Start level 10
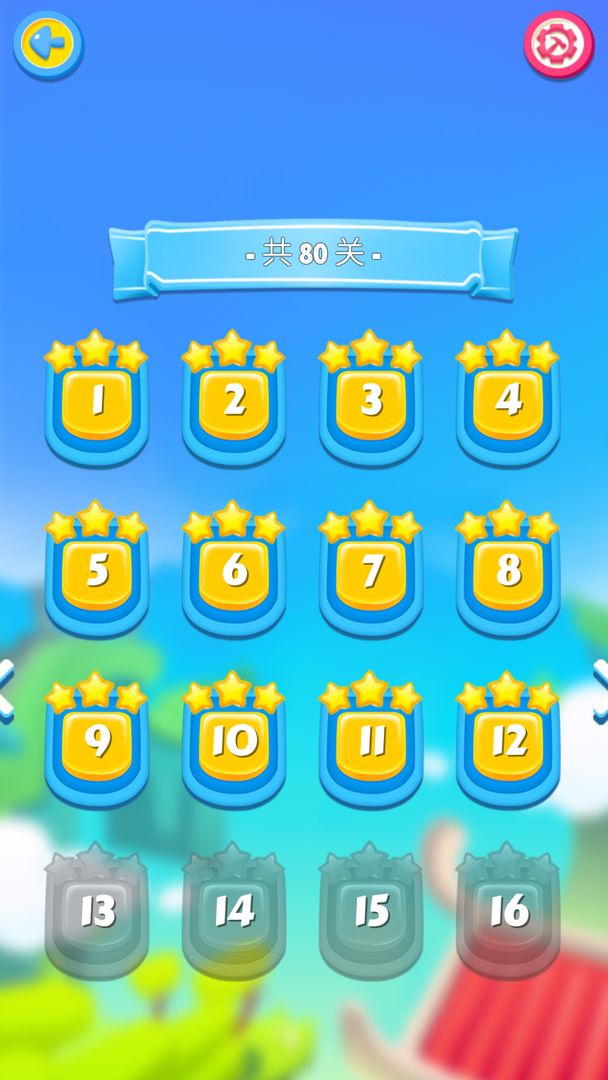The height and width of the screenshot is (1080, 608). pyautogui.click(x=234, y=743)
